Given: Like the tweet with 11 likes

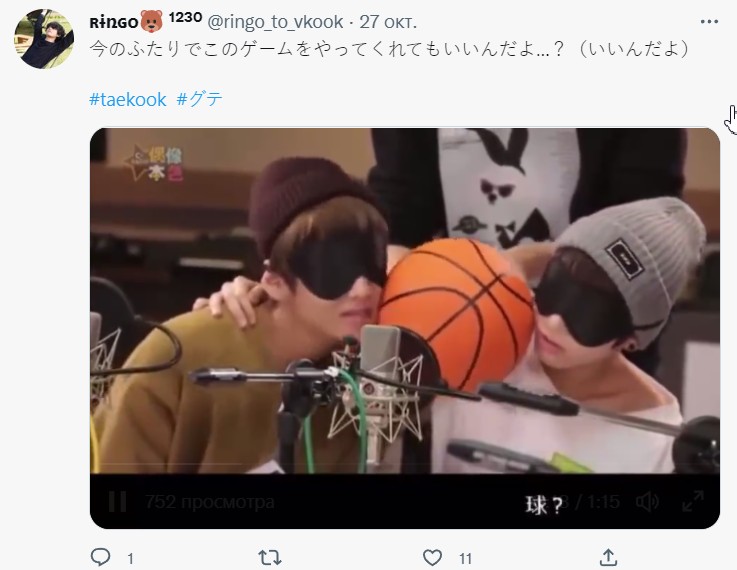Looking at the screenshot, I should [433, 556].
